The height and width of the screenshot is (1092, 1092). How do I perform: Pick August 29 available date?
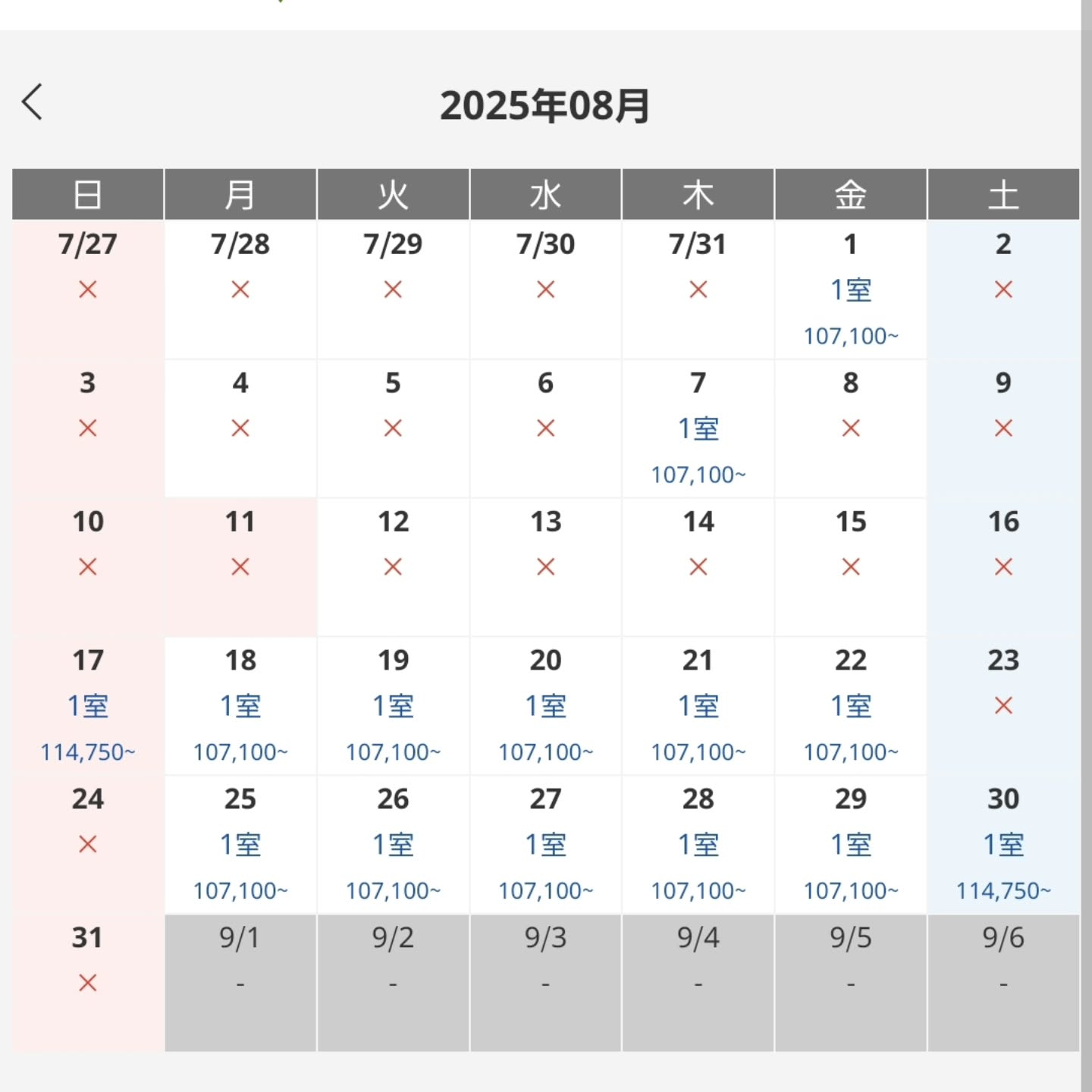850,846
